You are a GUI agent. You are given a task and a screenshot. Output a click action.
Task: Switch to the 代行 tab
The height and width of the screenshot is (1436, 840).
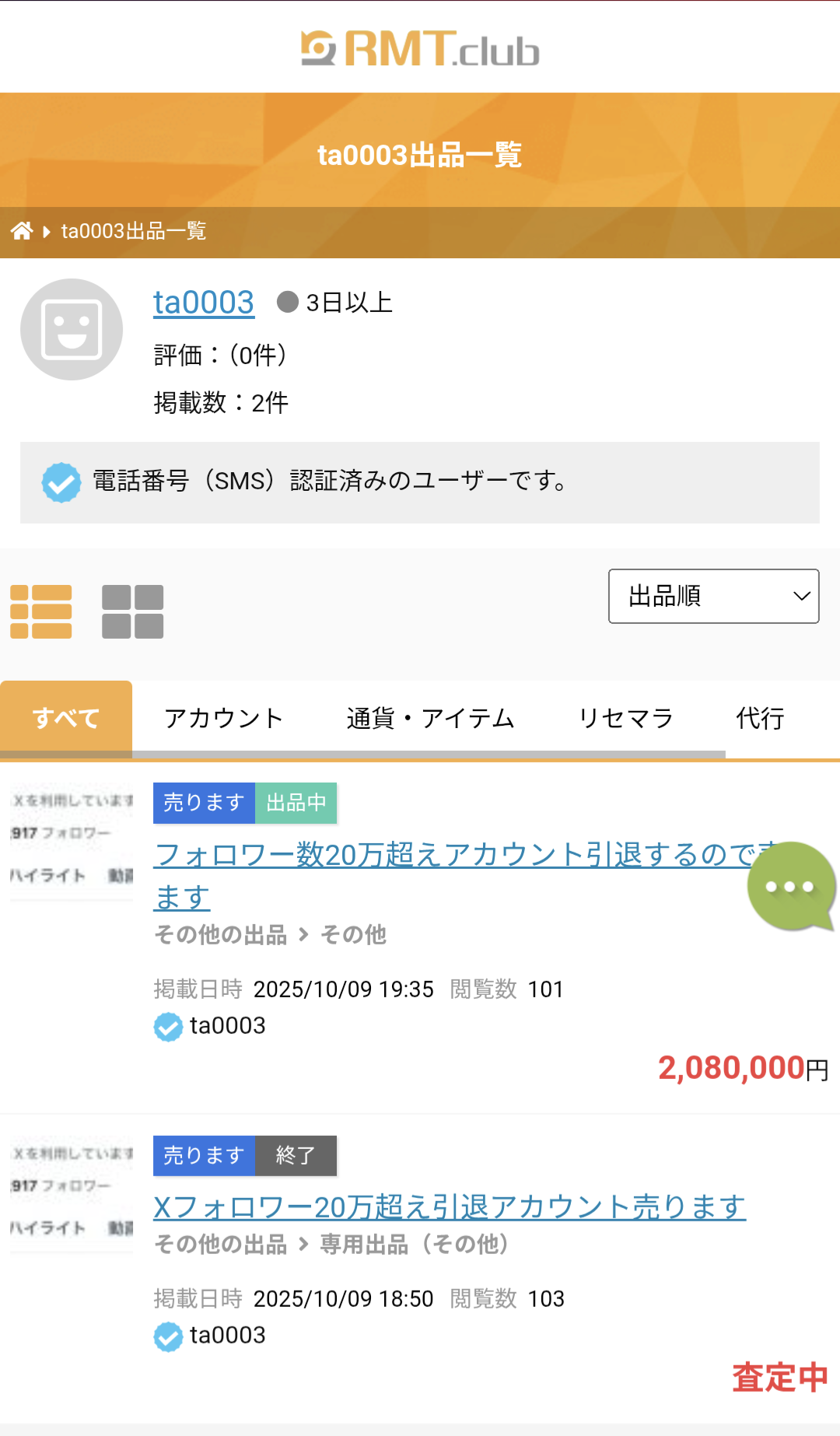760,718
